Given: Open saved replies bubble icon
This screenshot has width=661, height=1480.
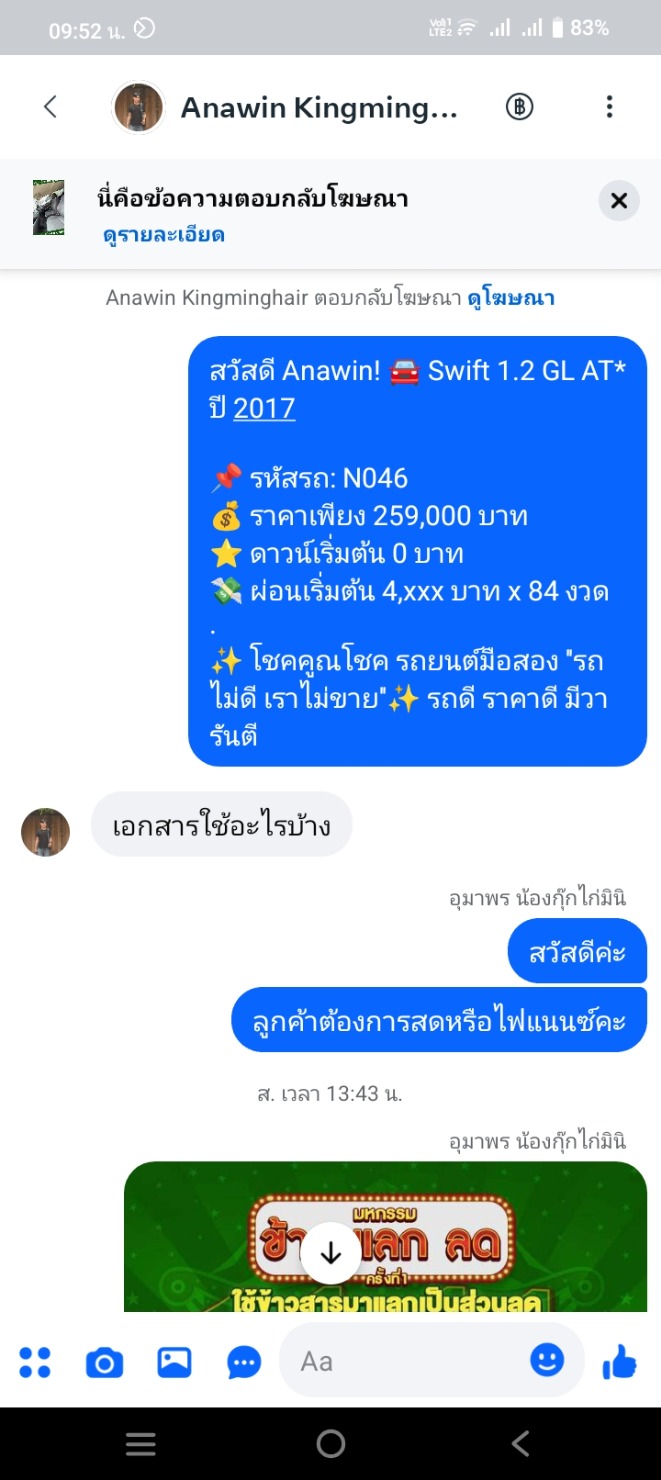Looking at the screenshot, I should 244,1362.
